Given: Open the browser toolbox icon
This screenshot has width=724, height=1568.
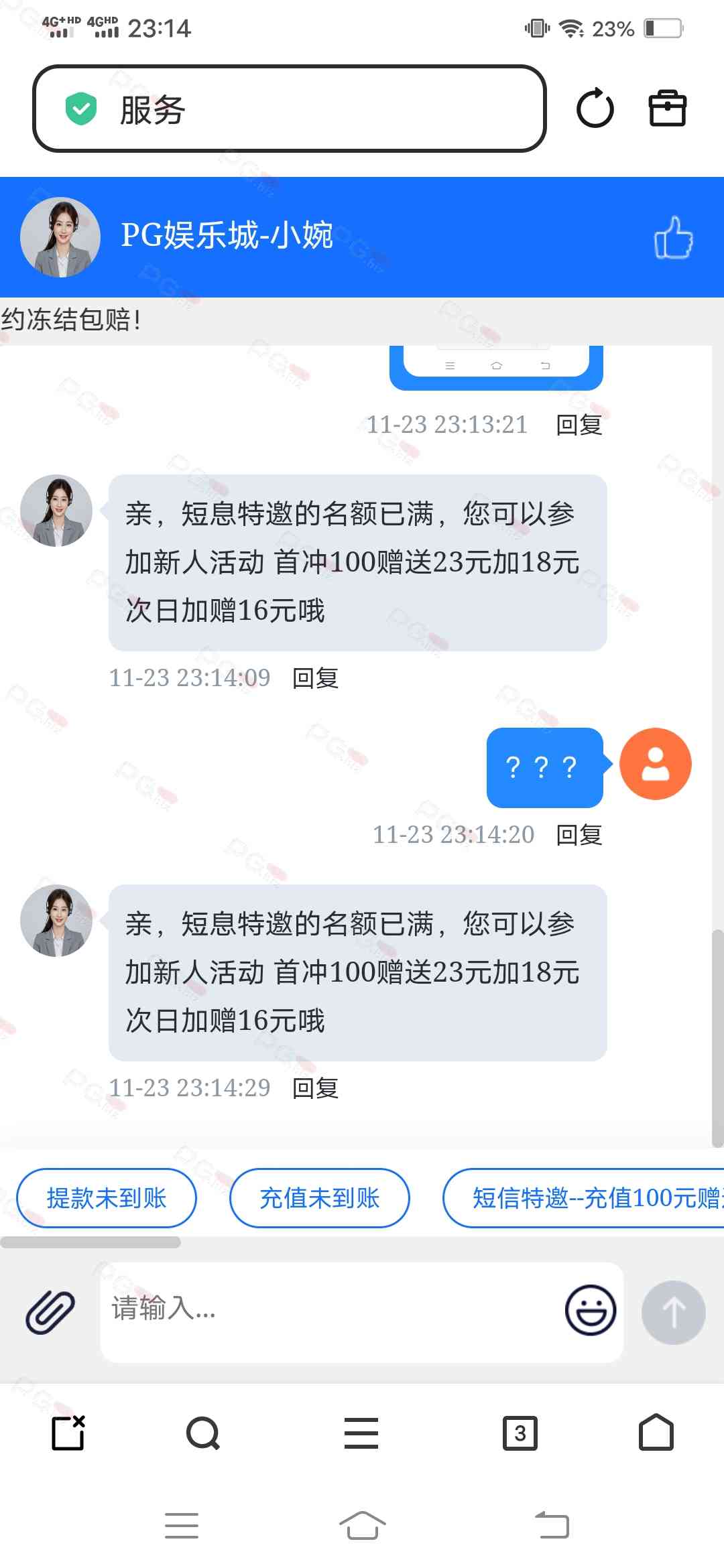Looking at the screenshot, I should click(668, 109).
